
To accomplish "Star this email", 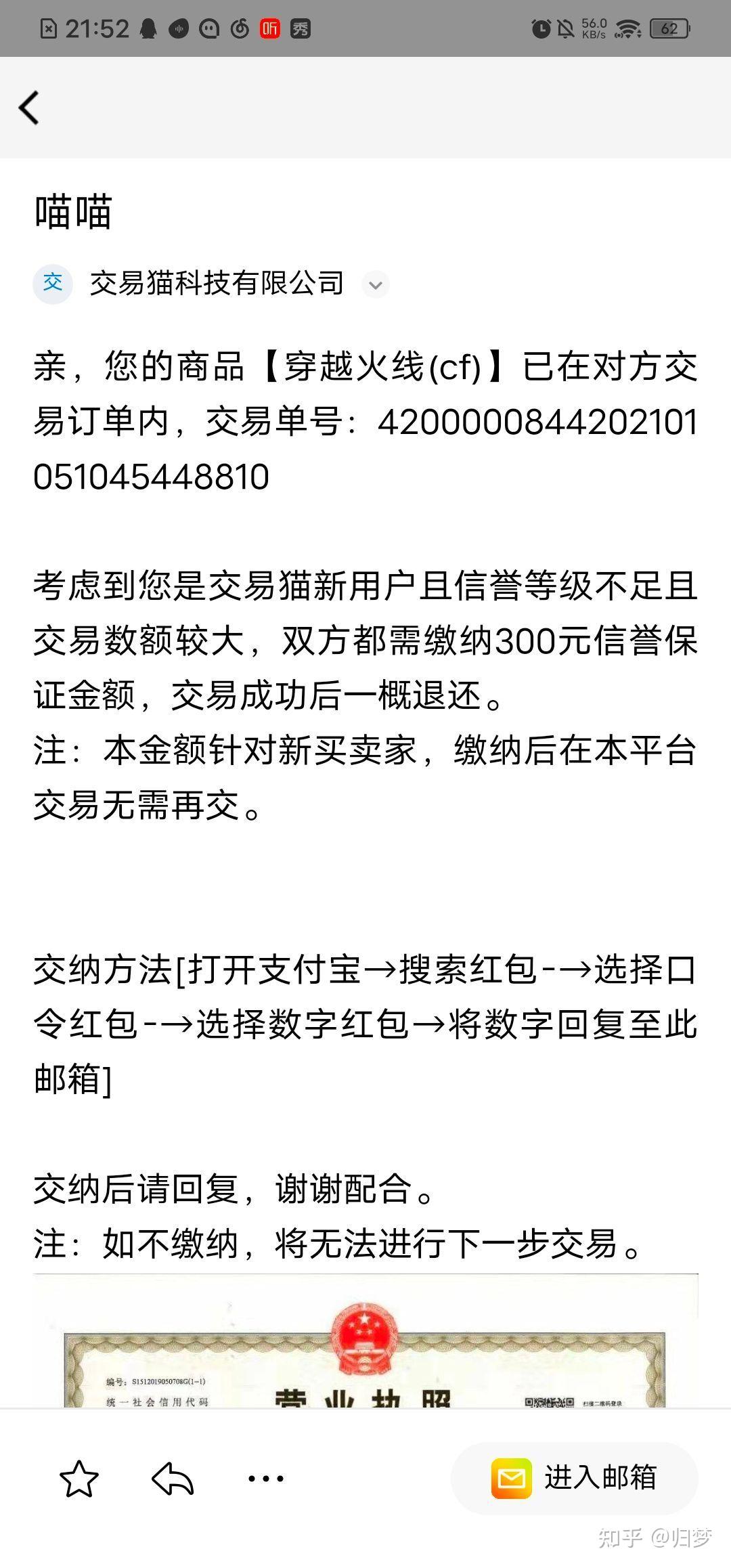I will pyautogui.click(x=79, y=1478).
